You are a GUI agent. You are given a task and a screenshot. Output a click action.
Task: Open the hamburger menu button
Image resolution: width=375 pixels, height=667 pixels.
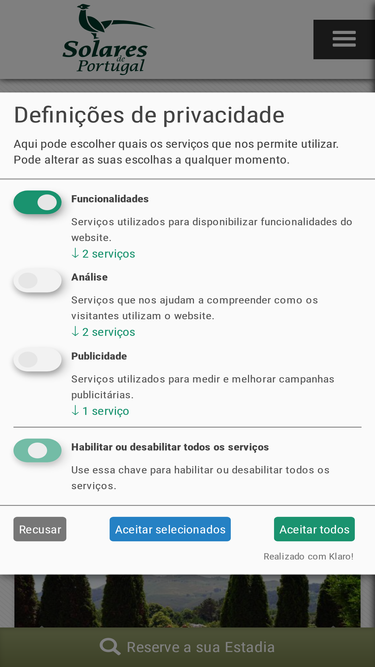point(344,39)
